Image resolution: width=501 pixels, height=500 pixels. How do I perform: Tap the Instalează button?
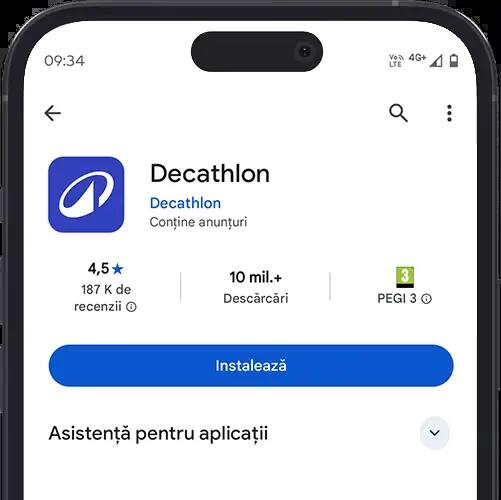tap(251, 365)
